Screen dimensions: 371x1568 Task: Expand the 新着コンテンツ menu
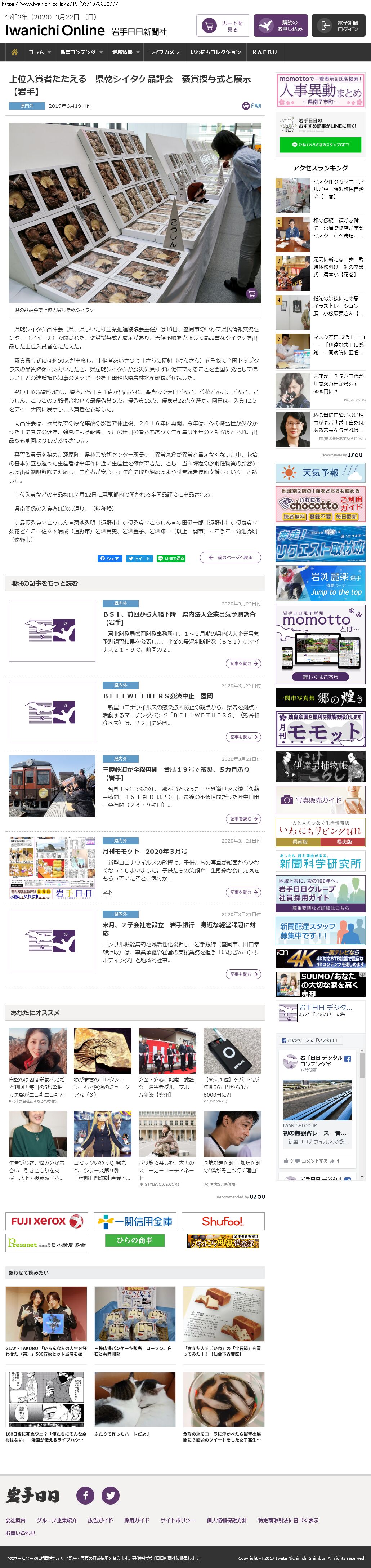pyautogui.click(x=81, y=52)
